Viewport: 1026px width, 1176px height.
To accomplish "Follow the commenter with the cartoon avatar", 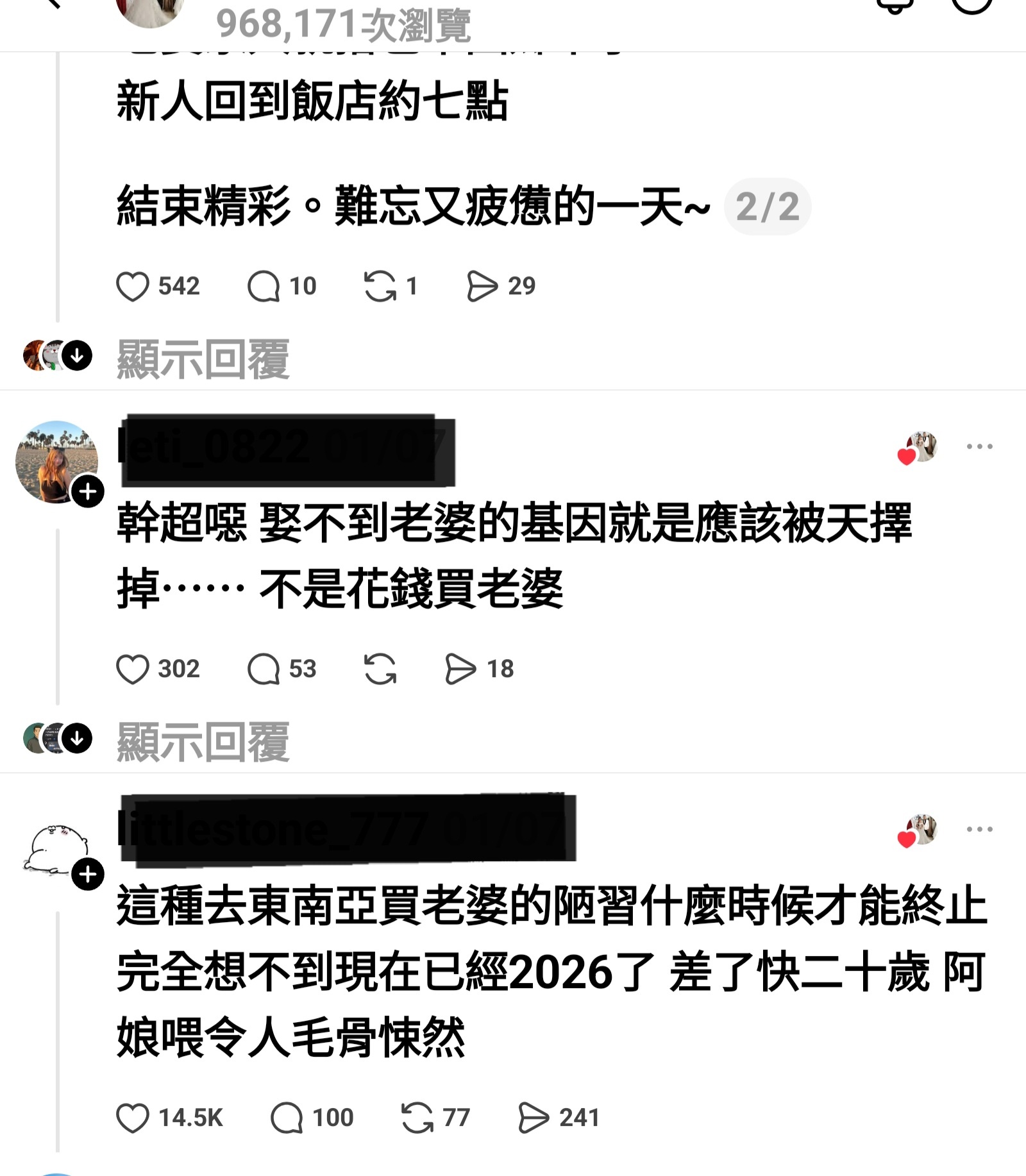I will pos(88,874).
